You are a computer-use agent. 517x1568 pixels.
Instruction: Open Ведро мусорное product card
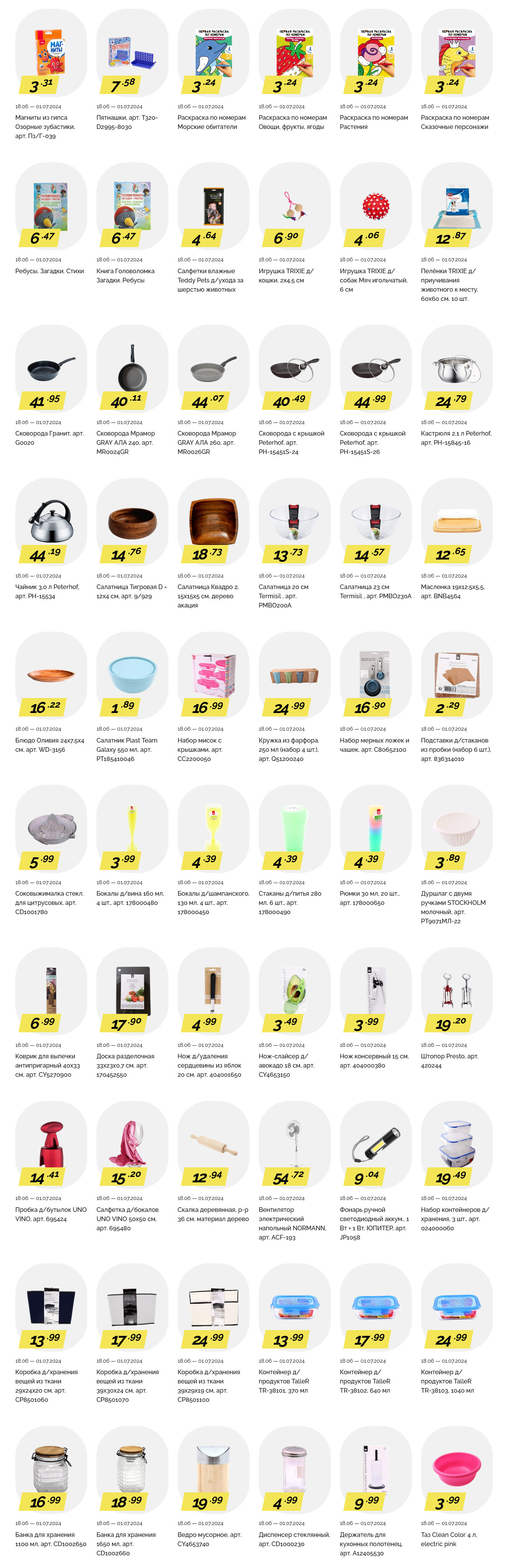pos(213,1469)
